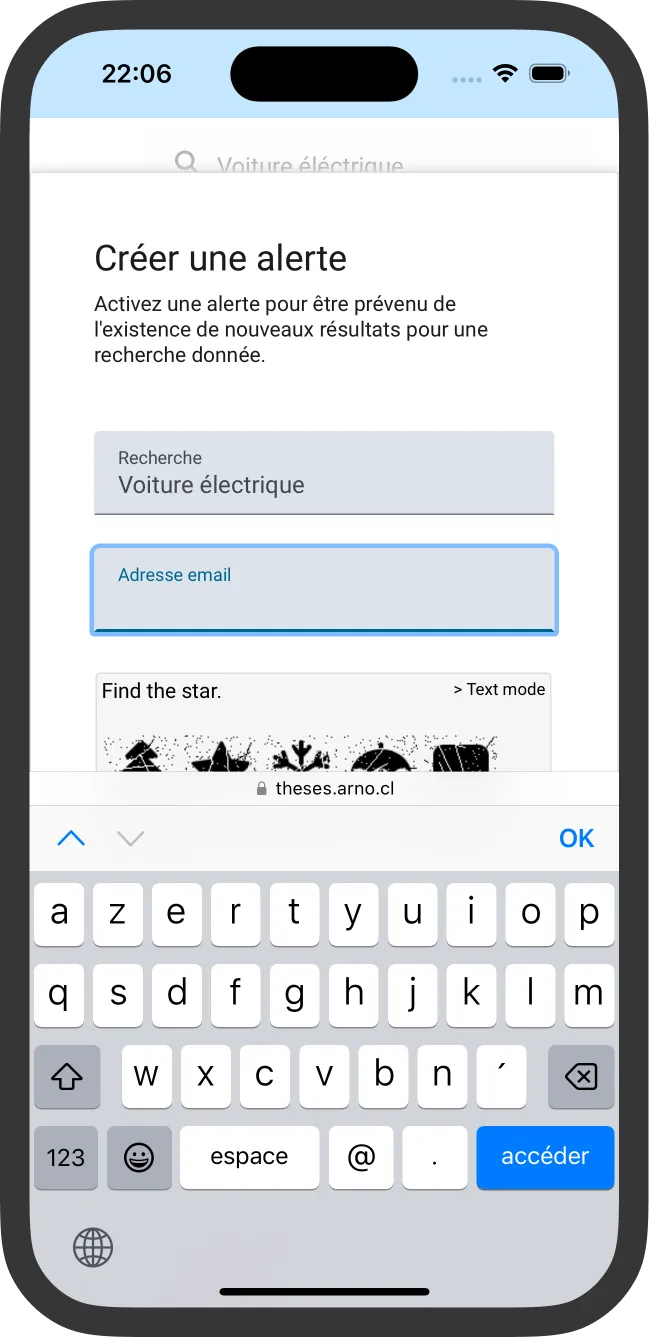The width and height of the screenshot is (649, 1337).
Task: Change keyboard language with globe icon
Action: click(93, 1247)
